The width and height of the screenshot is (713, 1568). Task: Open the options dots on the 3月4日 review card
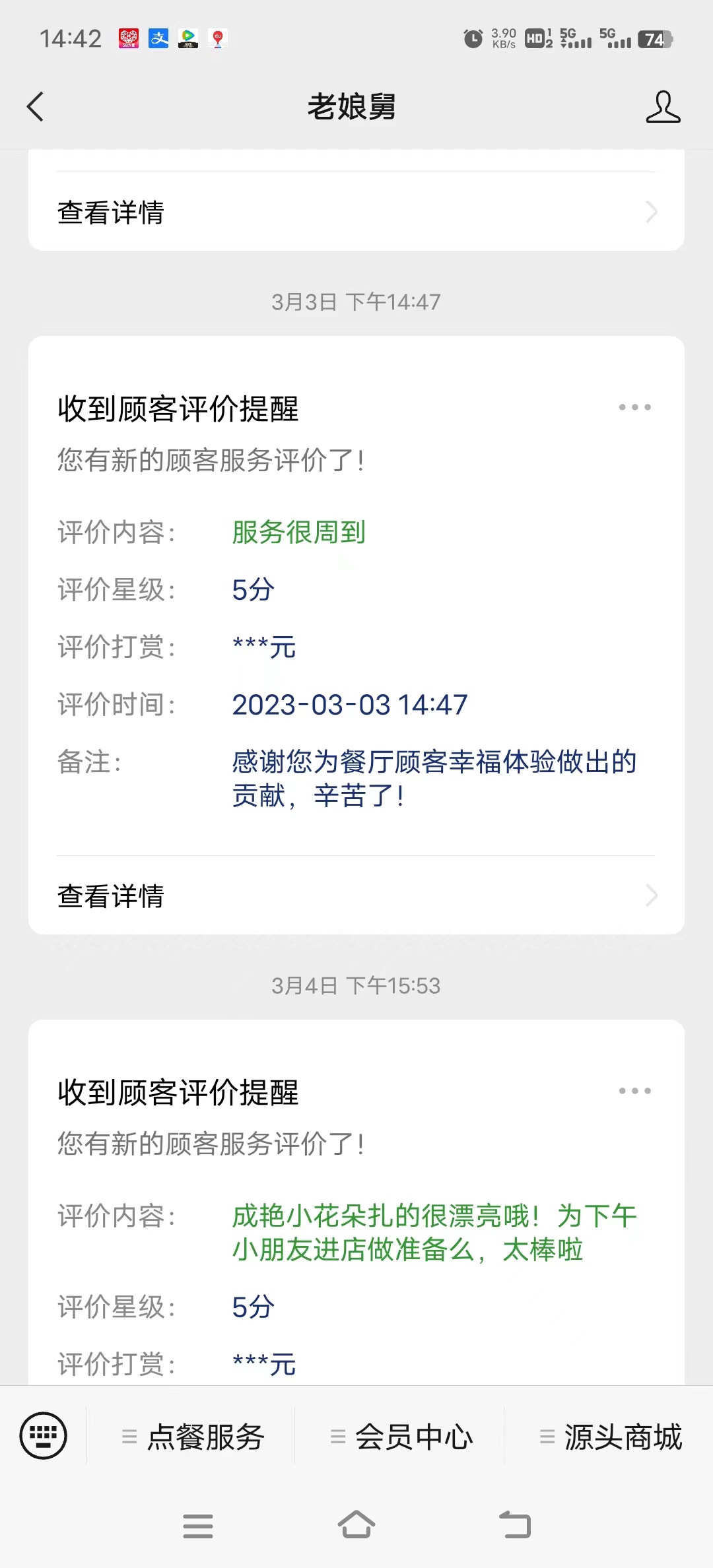tap(635, 1091)
